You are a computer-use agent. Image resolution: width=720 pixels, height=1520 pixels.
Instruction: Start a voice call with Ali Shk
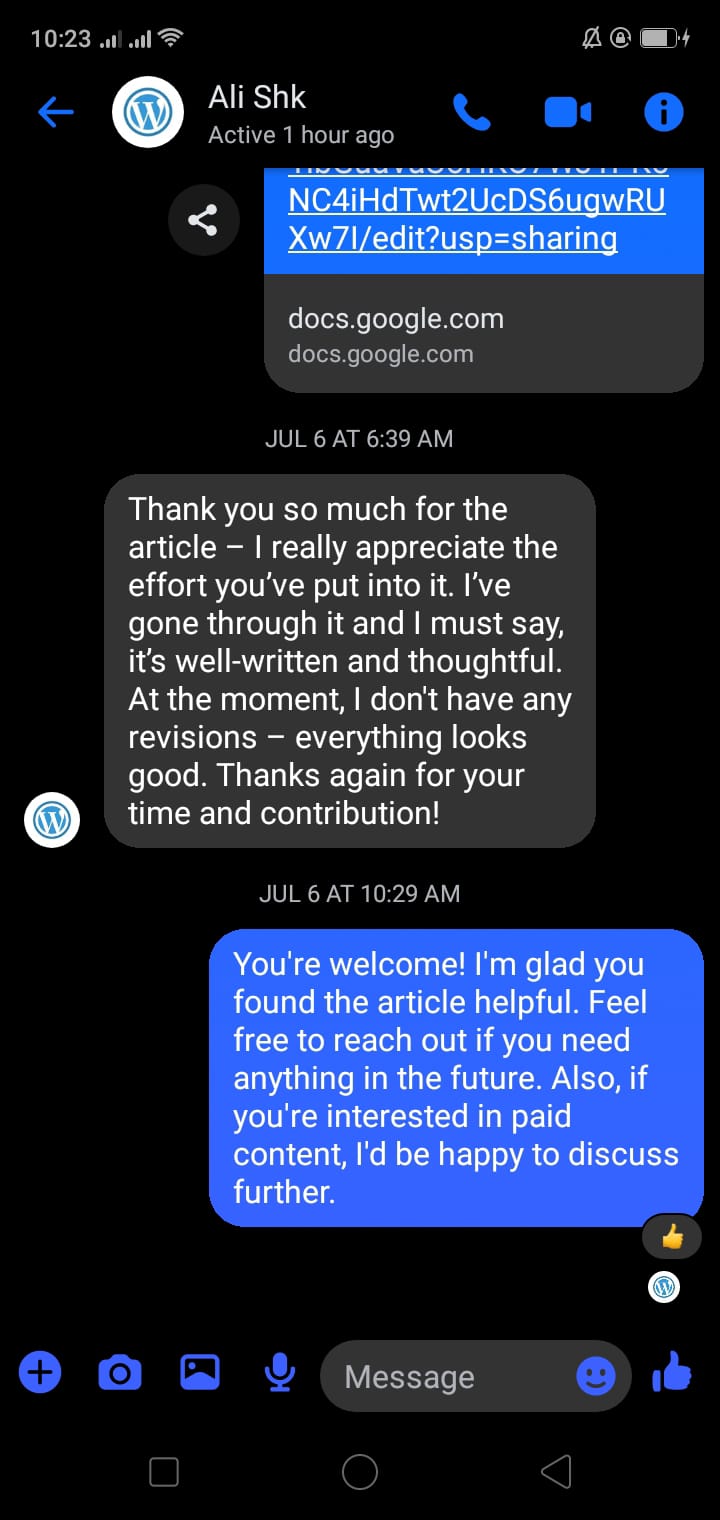coord(472,112)
